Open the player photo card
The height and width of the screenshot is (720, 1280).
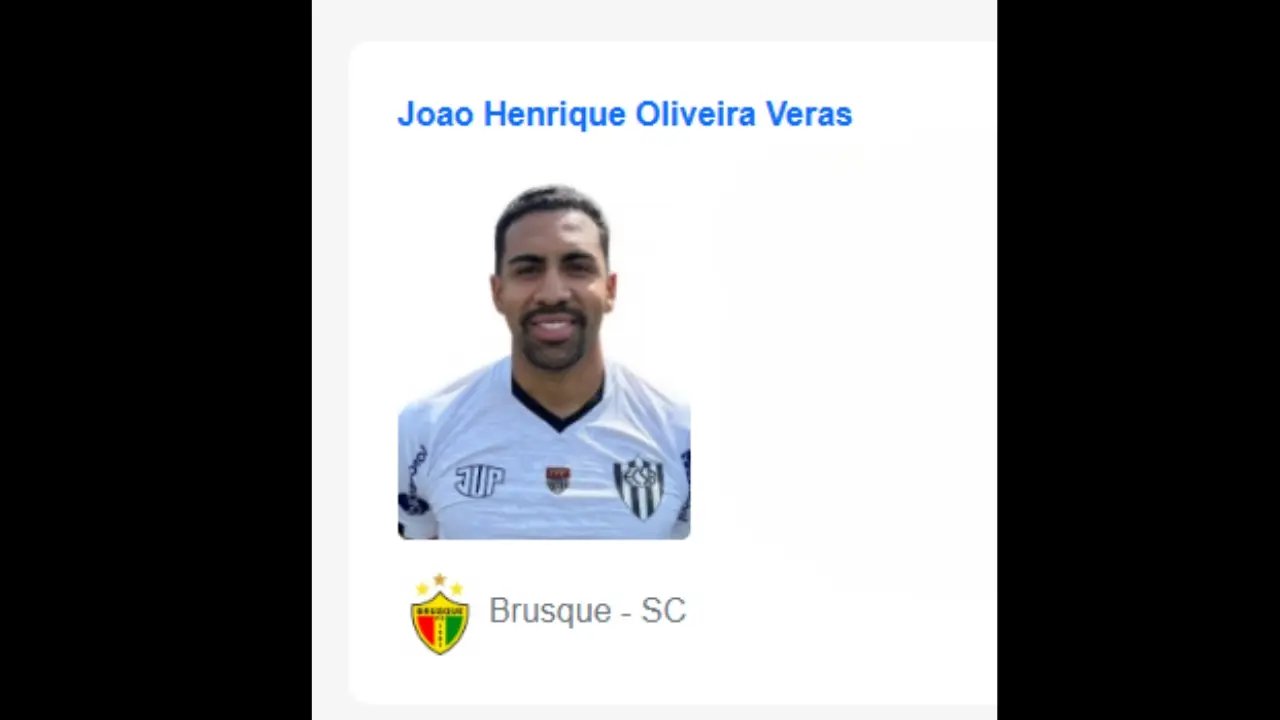tap(544, 362)
